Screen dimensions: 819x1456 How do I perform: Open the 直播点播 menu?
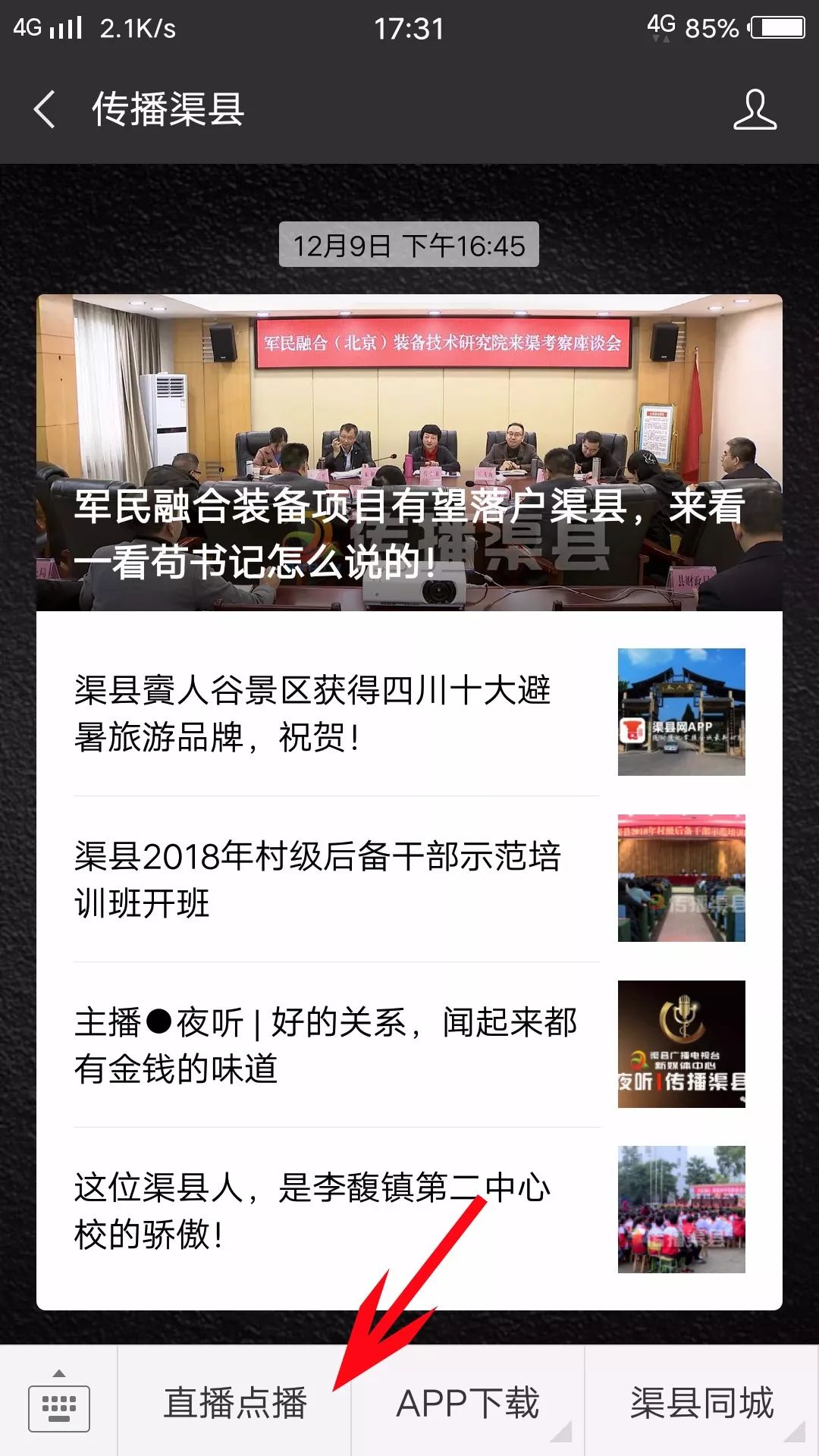pyautogui.click(x=235, y=1403)
